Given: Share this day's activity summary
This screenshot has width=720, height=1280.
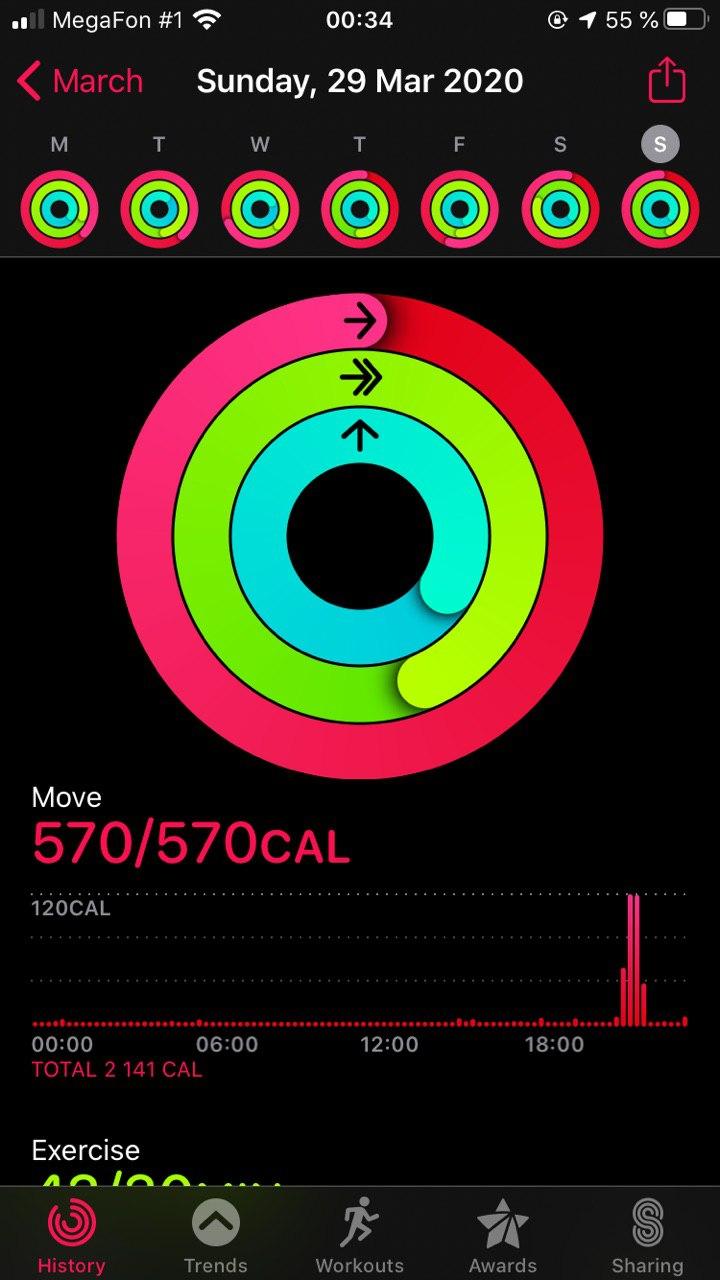Looking at the screenshot, I should coord(667,81).
